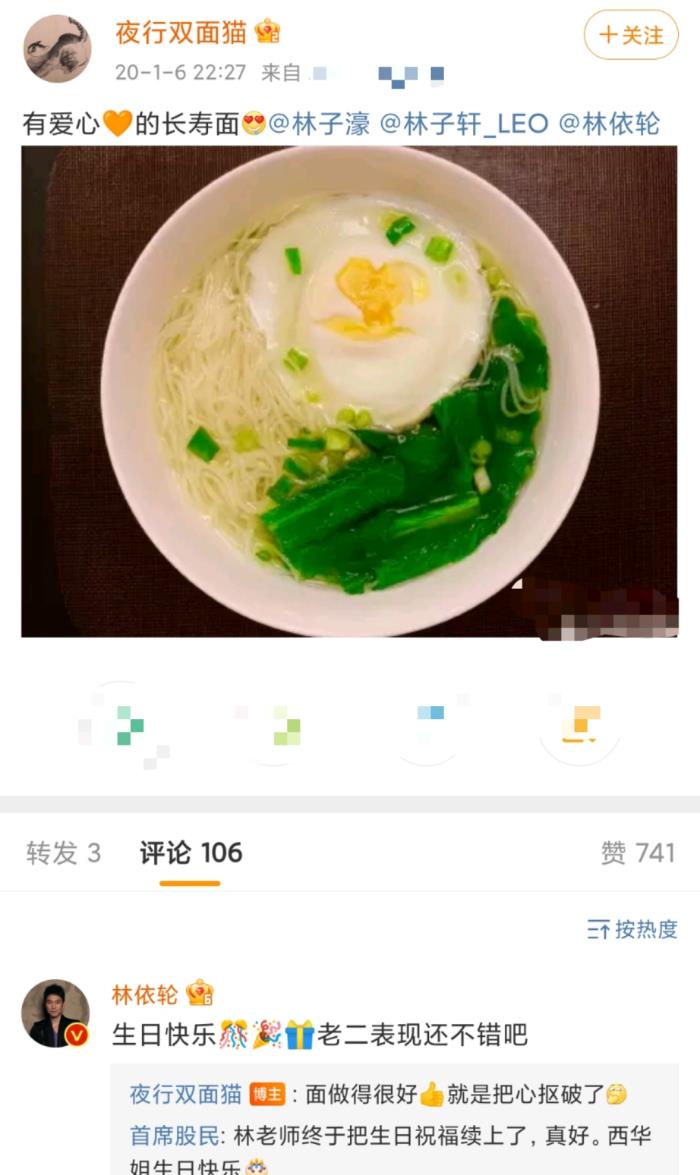
Task: View the noodle bowl photo full screen
Action: (349, 391)
